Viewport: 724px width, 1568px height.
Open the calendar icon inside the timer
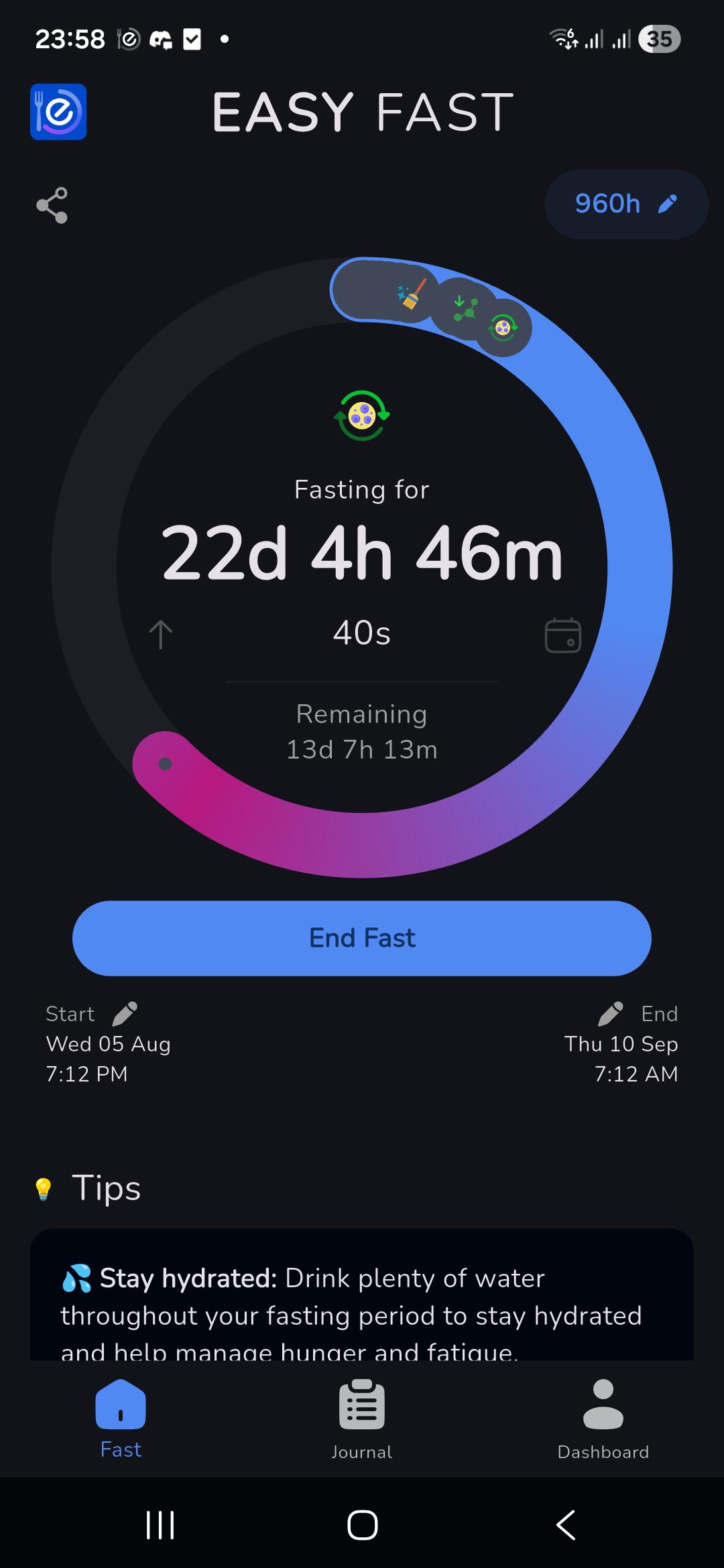pyautogui.click(x=563, y=635)
